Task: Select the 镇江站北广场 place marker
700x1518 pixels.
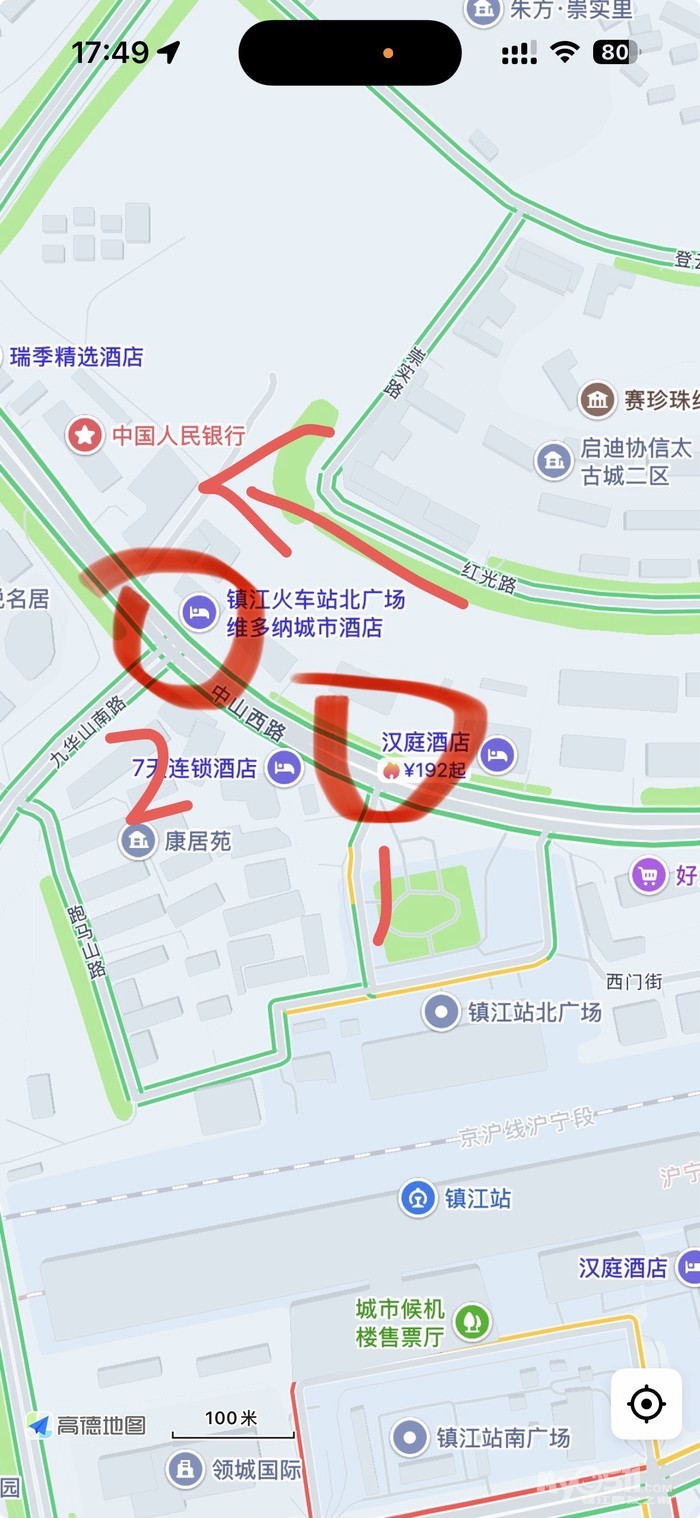Action: coord(441,1012)
